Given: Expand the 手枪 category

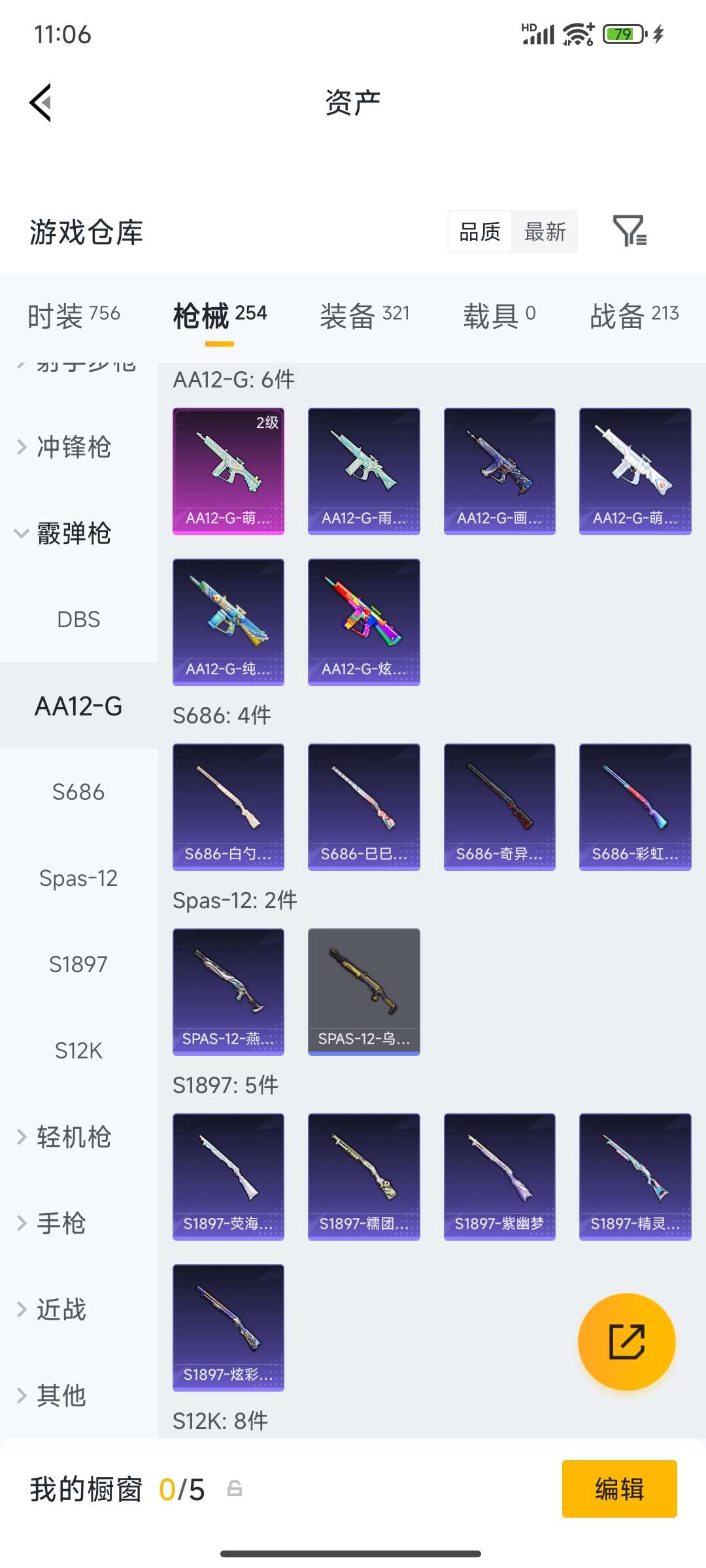Looking at the screenshot, I should point(61,1223).
